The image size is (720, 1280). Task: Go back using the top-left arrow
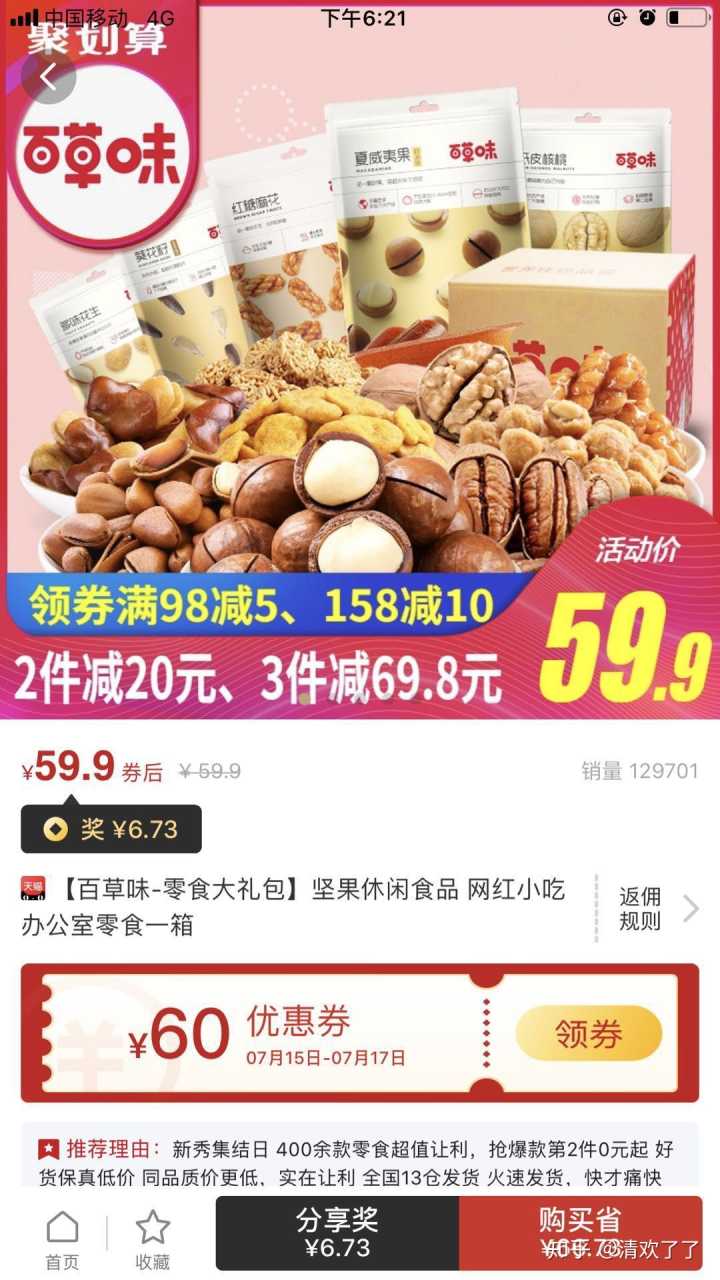point(48,76)
